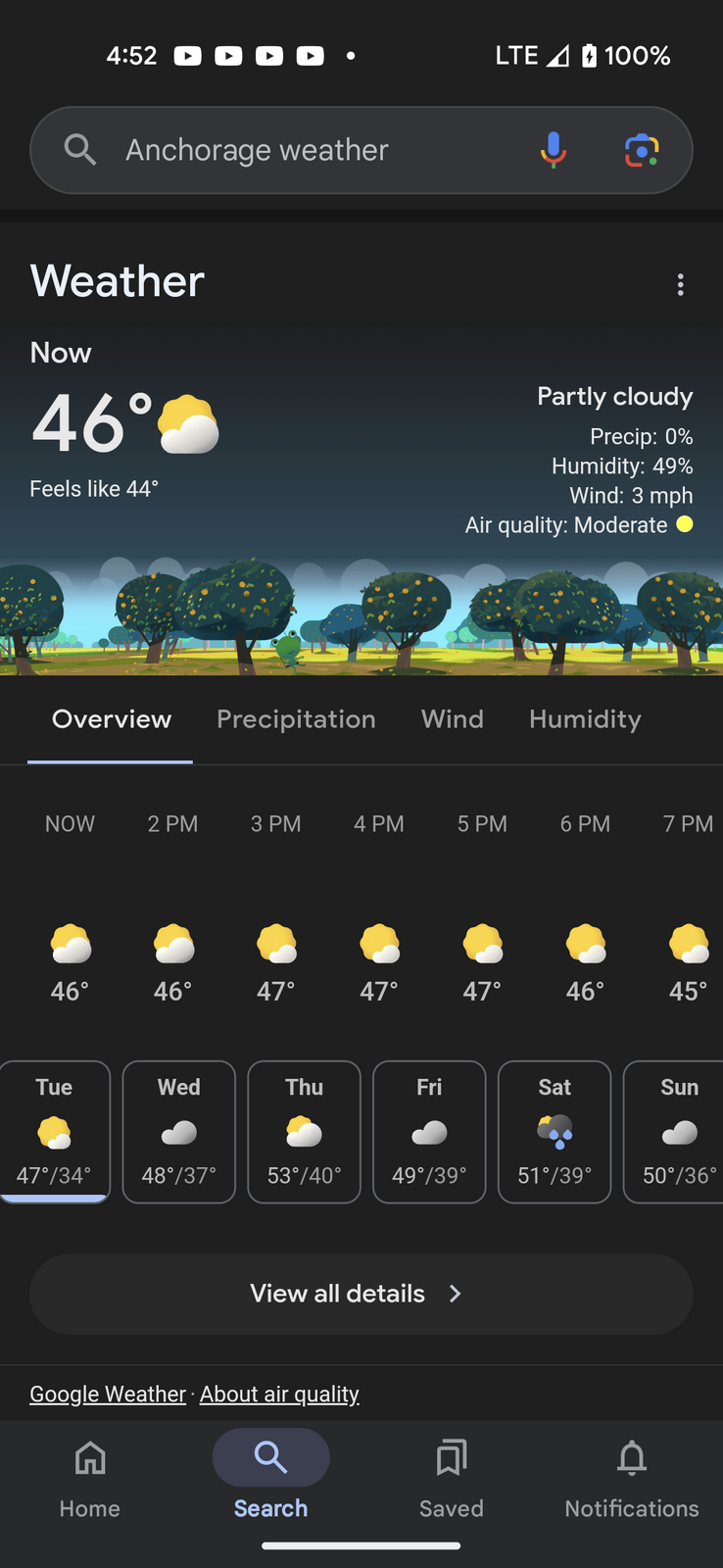Go to the Home tab
Viewport: 723px width, 1568px height.
coord(90,1480)
